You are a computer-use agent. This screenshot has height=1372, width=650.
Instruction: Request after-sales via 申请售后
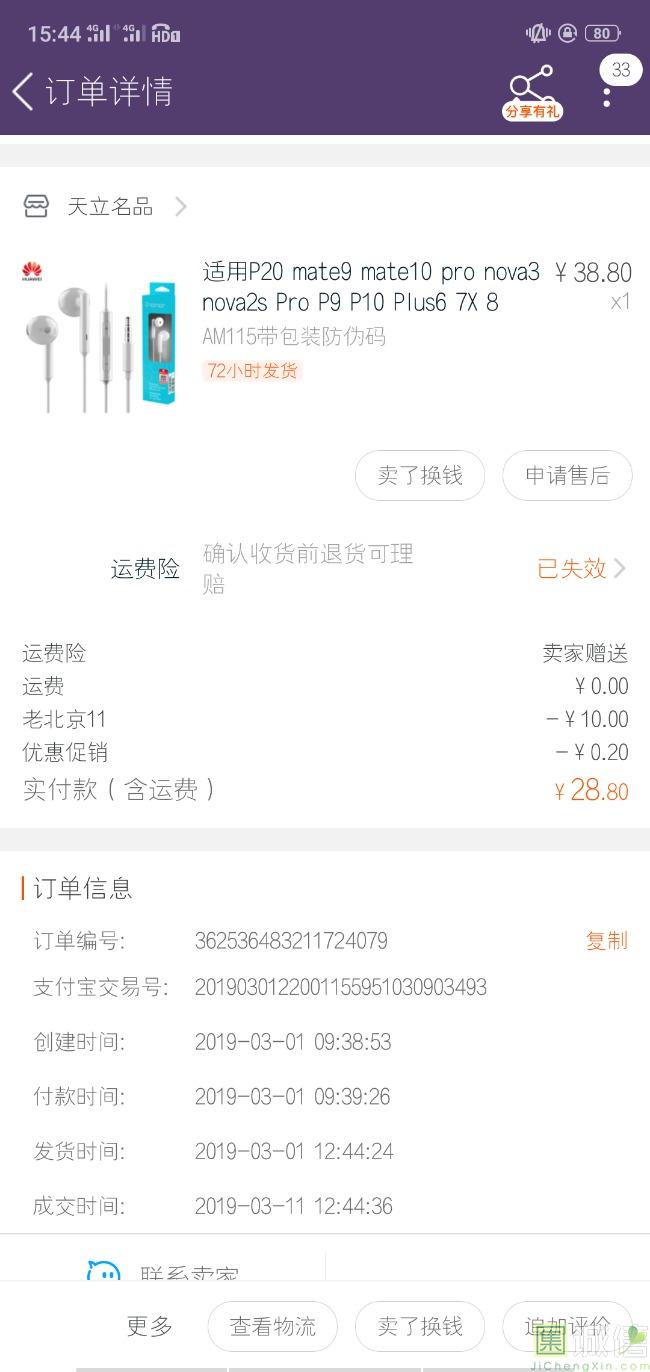(567, 476)
